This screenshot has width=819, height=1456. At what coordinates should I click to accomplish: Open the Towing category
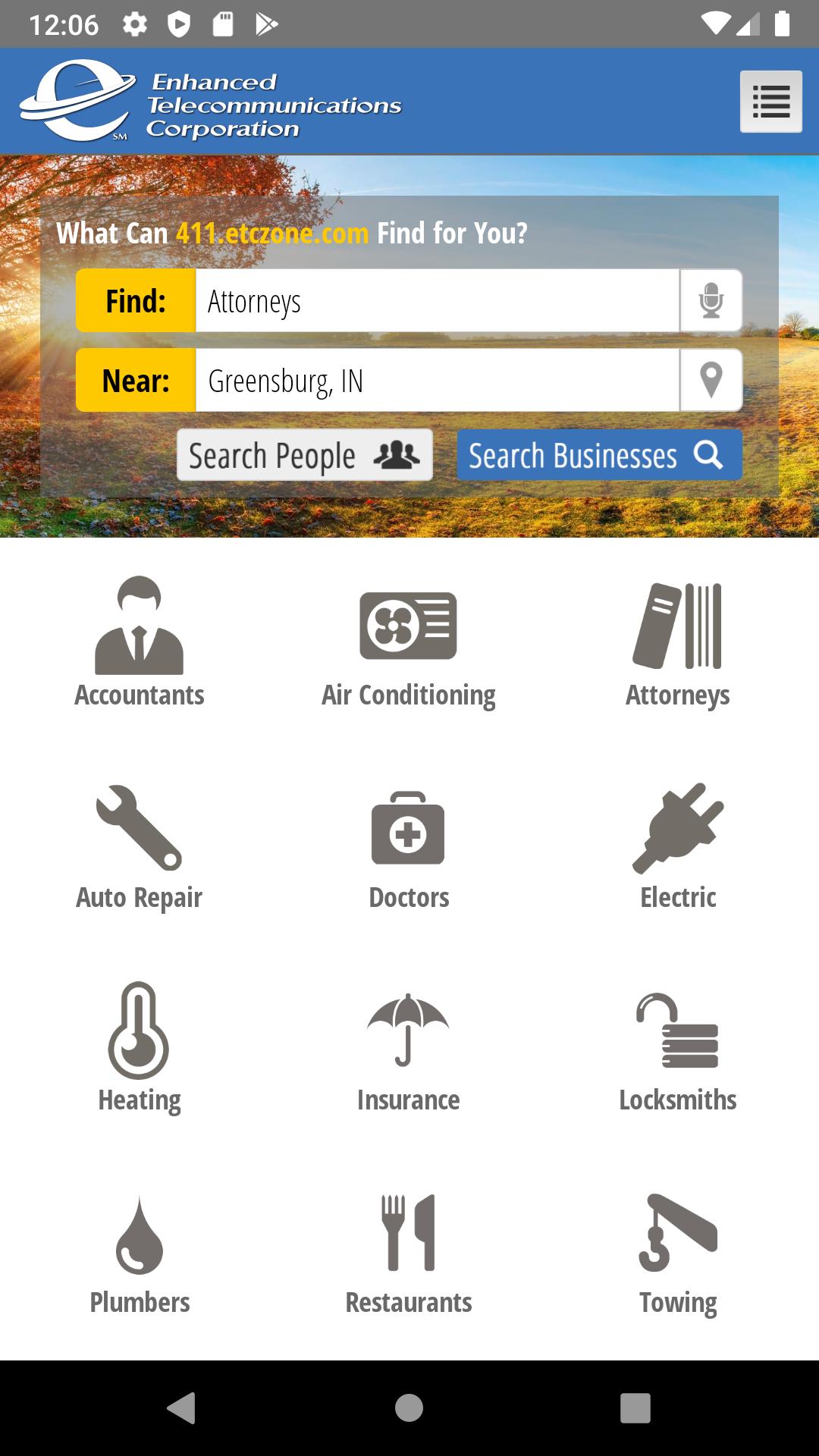(677, 1251)
